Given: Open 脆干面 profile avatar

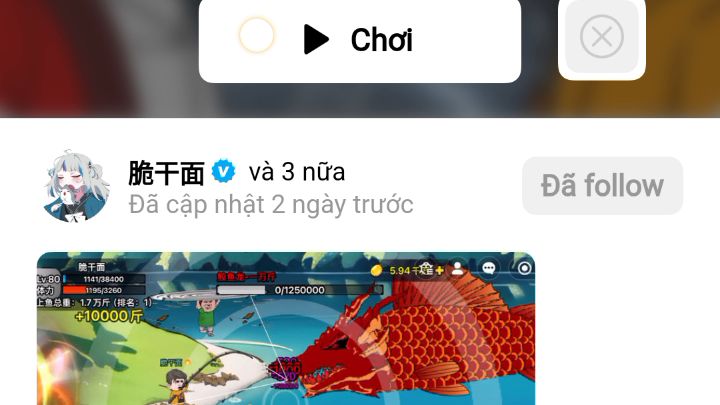Looking at the screenshot, I should point(77,187).
